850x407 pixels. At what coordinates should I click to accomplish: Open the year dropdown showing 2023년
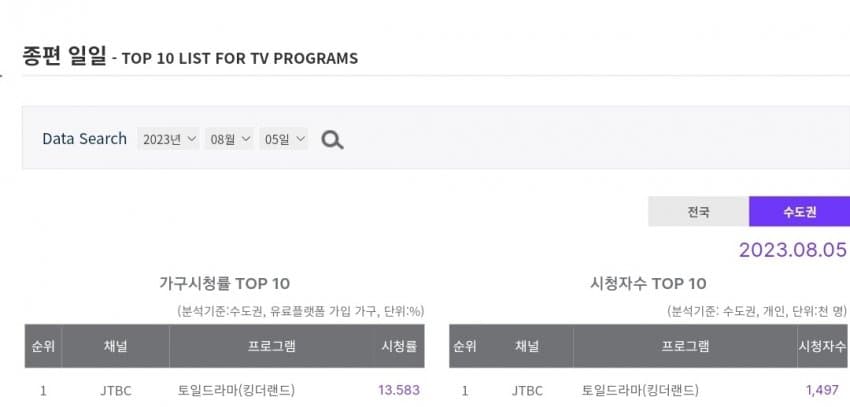(168, 139)
